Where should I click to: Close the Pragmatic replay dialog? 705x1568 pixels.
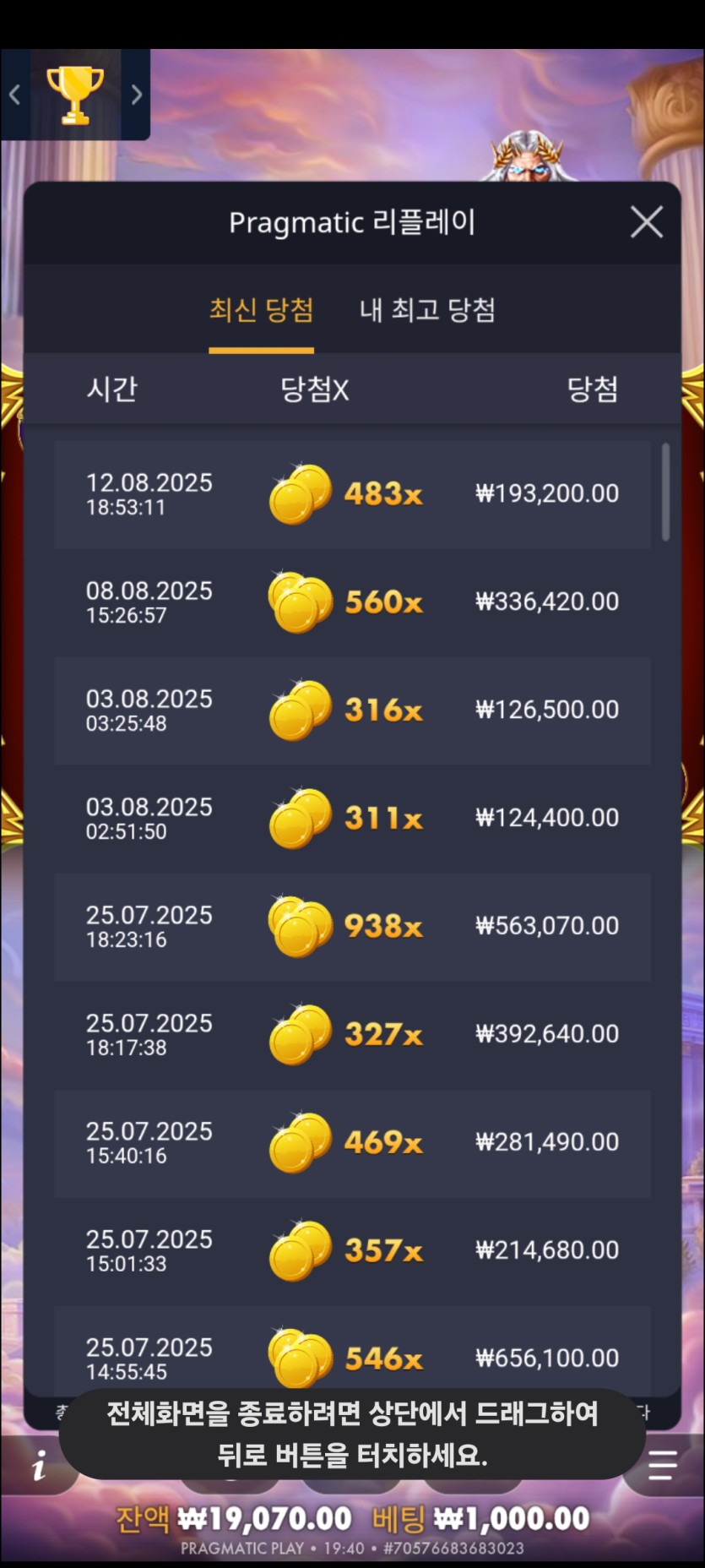646,223
